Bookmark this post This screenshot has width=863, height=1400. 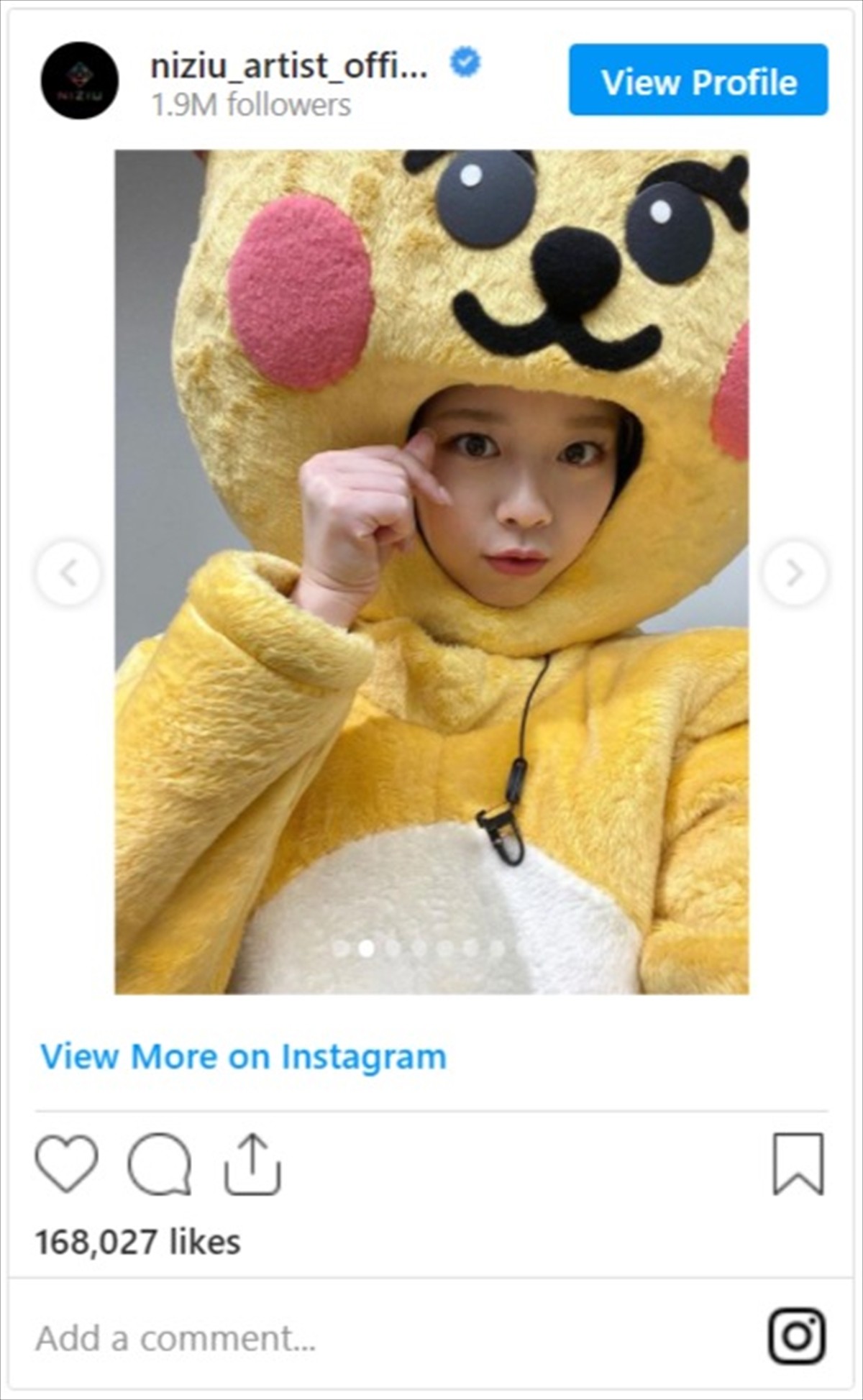[798, 1163]
